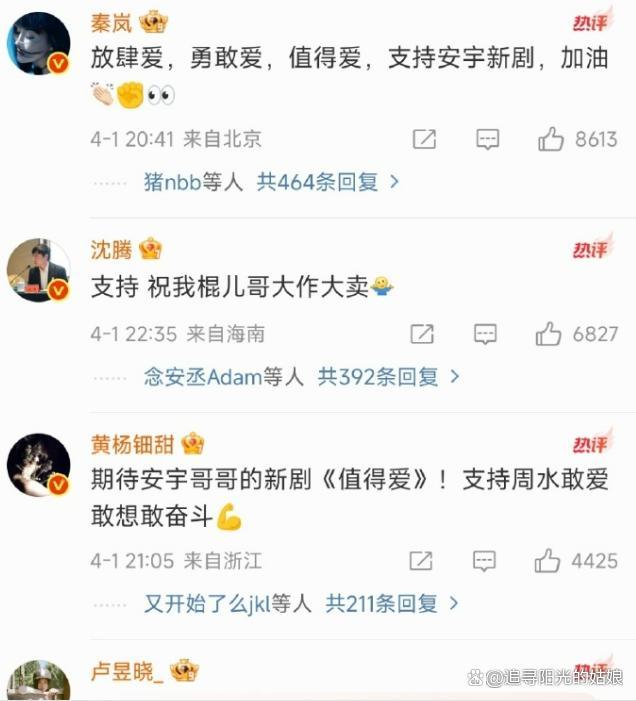The image size is (636, 701).
Task: View all 464 replies to 秦岚
Action: pos(328,182)
